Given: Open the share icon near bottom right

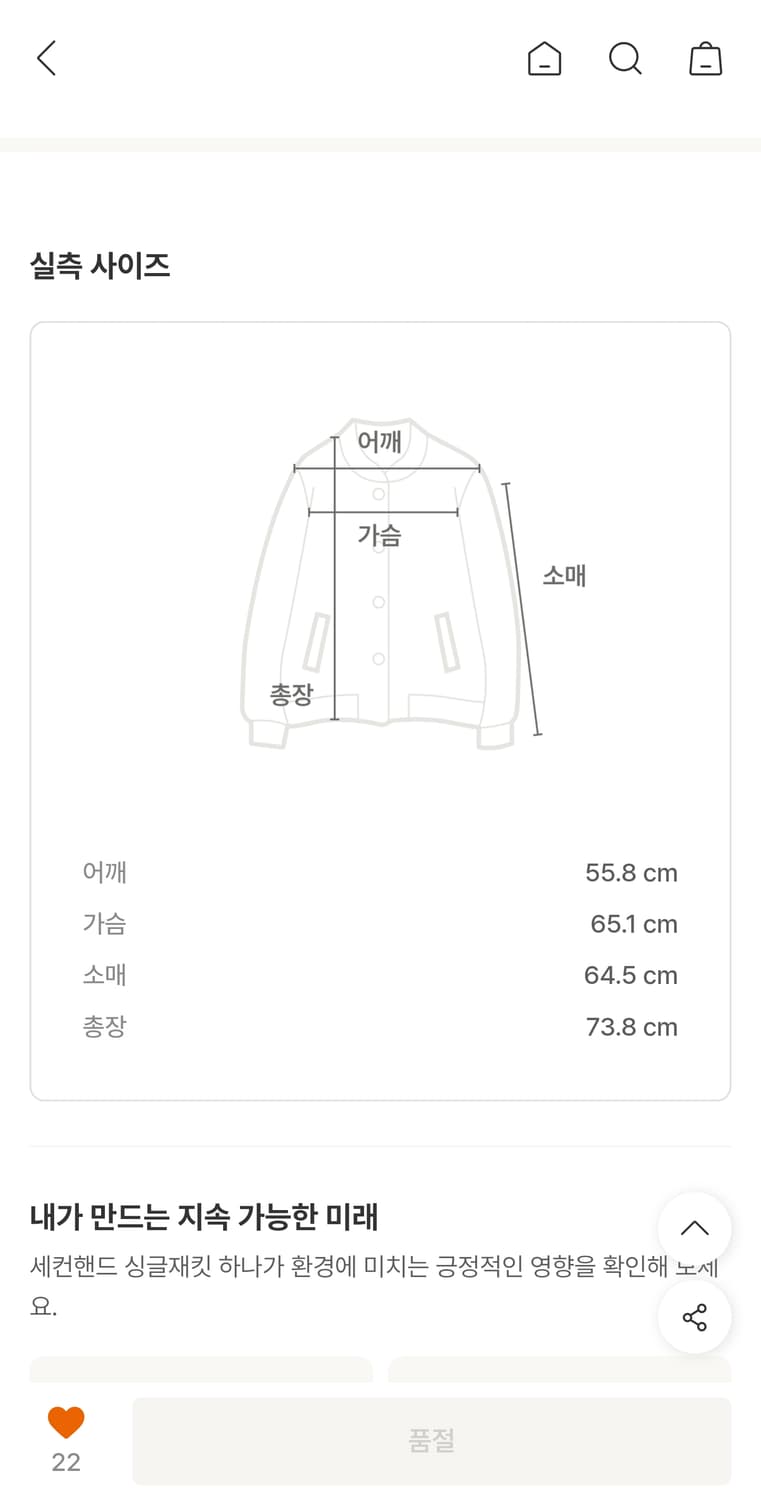Looking at the screenshot, I should [695, 1317].
